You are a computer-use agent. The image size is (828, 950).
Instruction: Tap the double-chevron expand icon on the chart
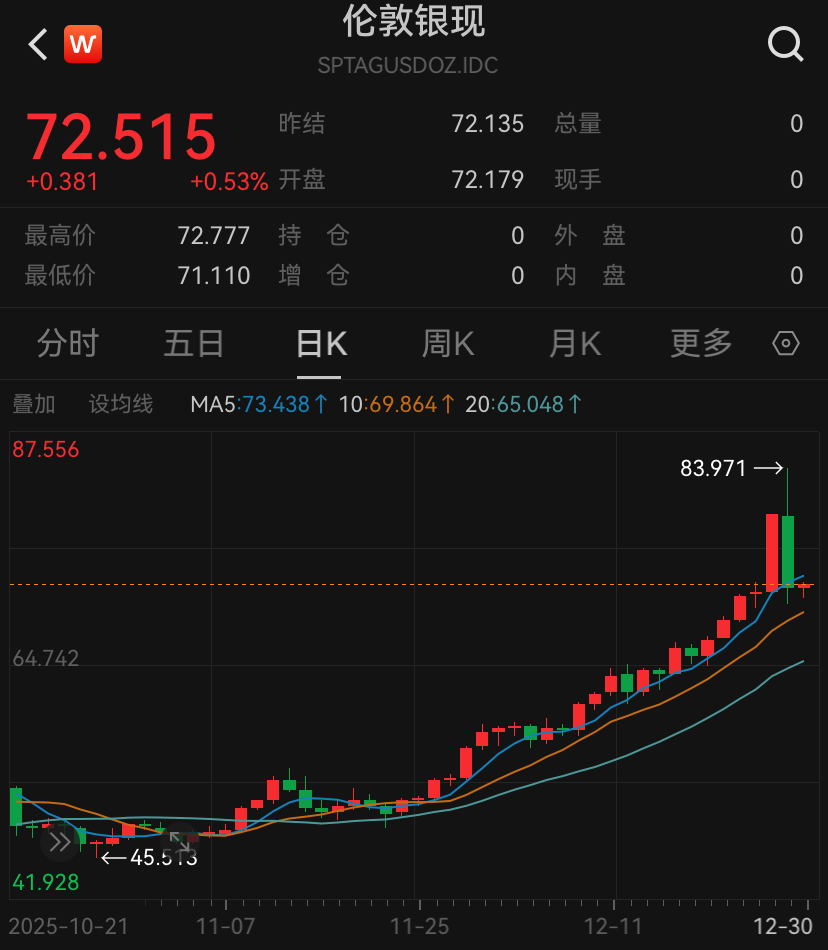click(x=60, y=843)
